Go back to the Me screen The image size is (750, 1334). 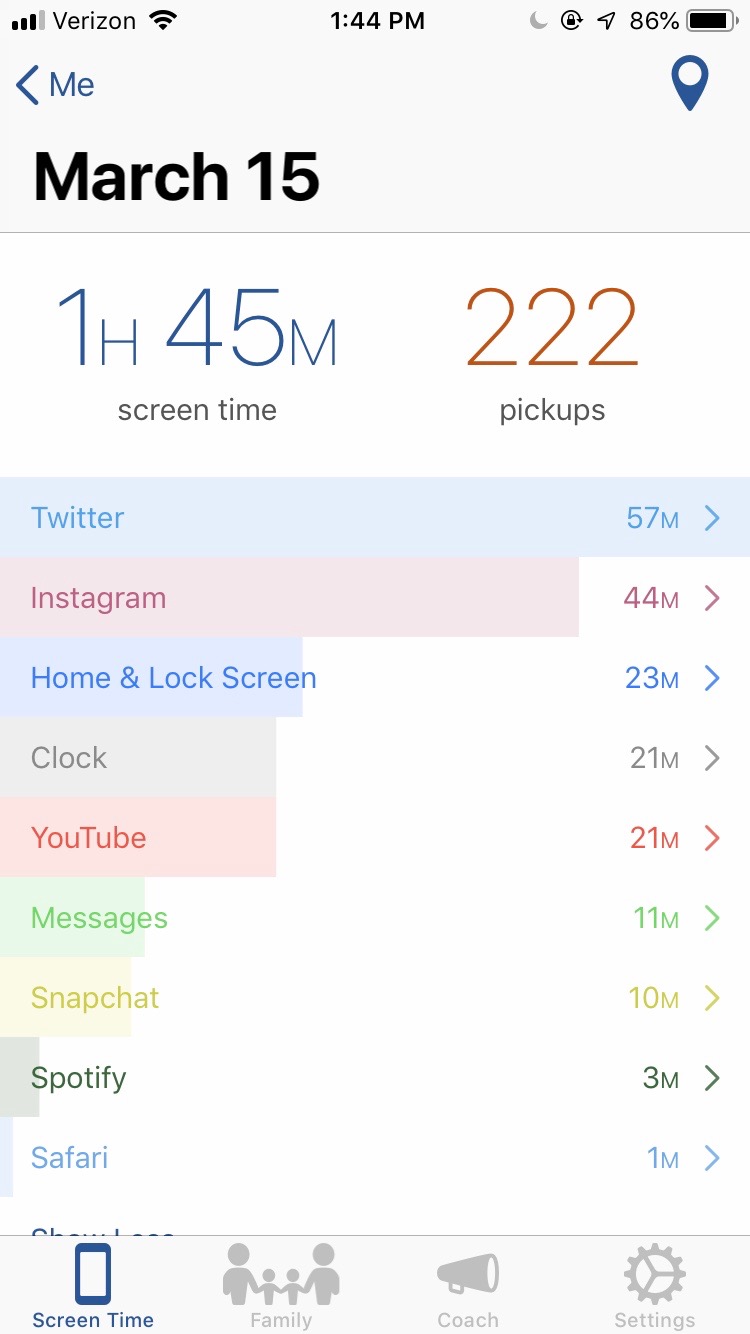(56, 85)
